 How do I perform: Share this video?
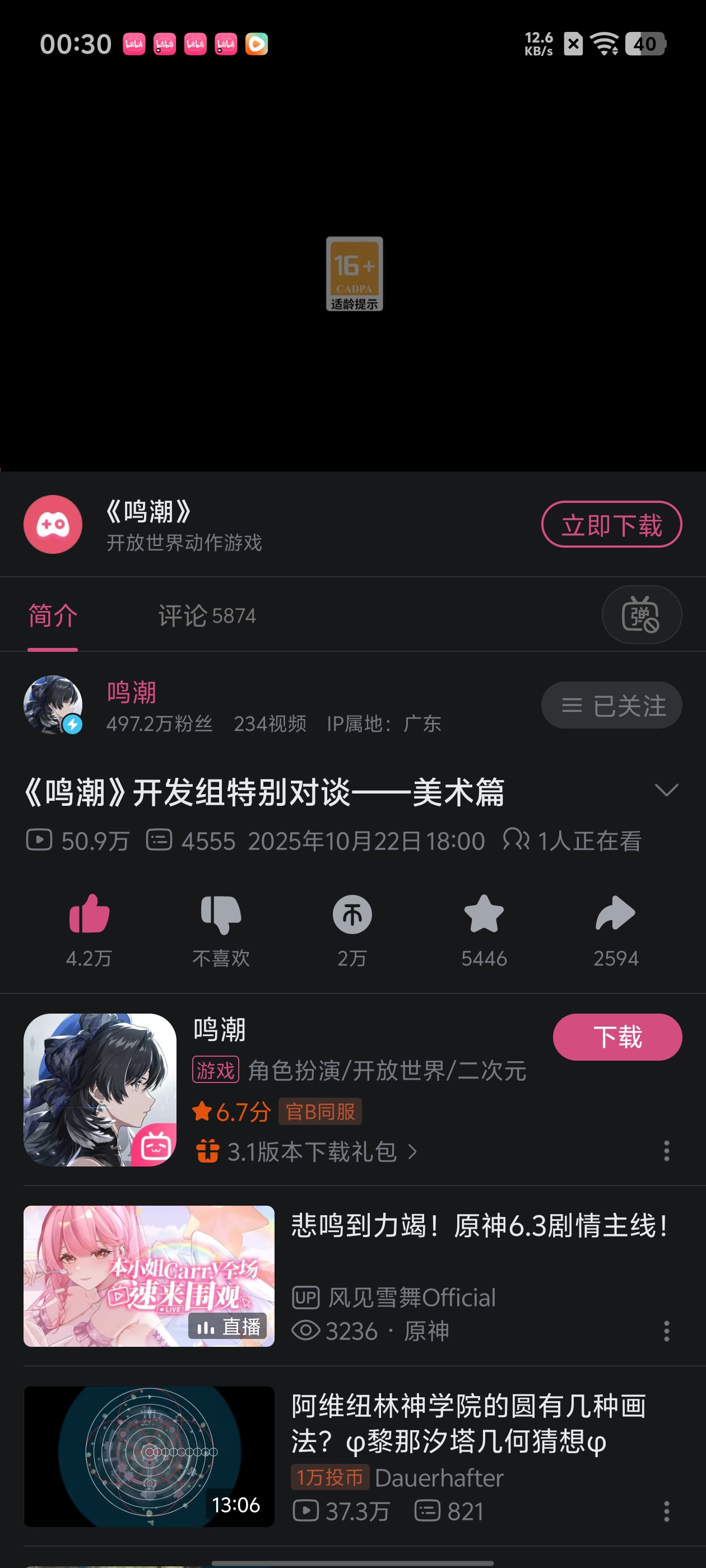615,914
